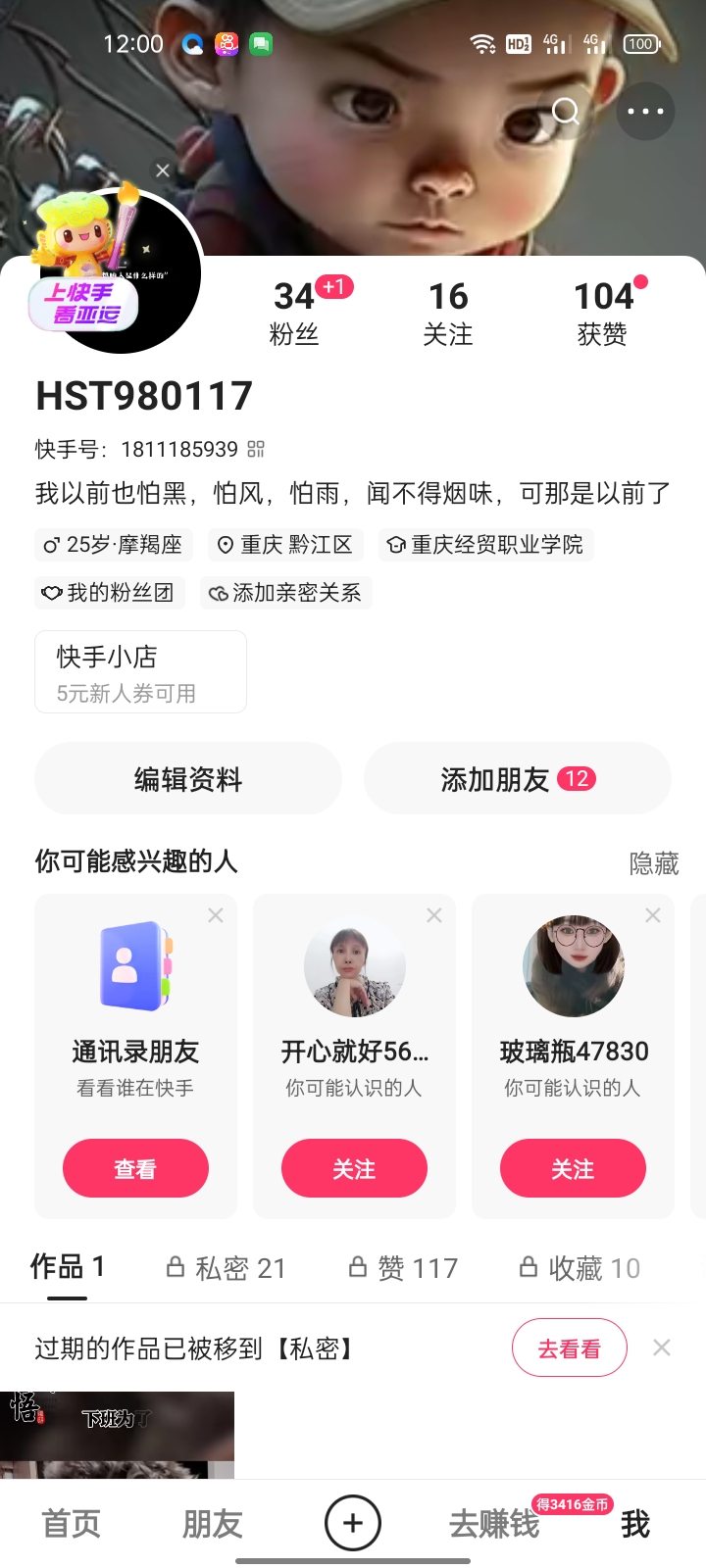Dismiss the expired works notice banner
Viewport: 706px width, 1568px height.
[662, 1347]
